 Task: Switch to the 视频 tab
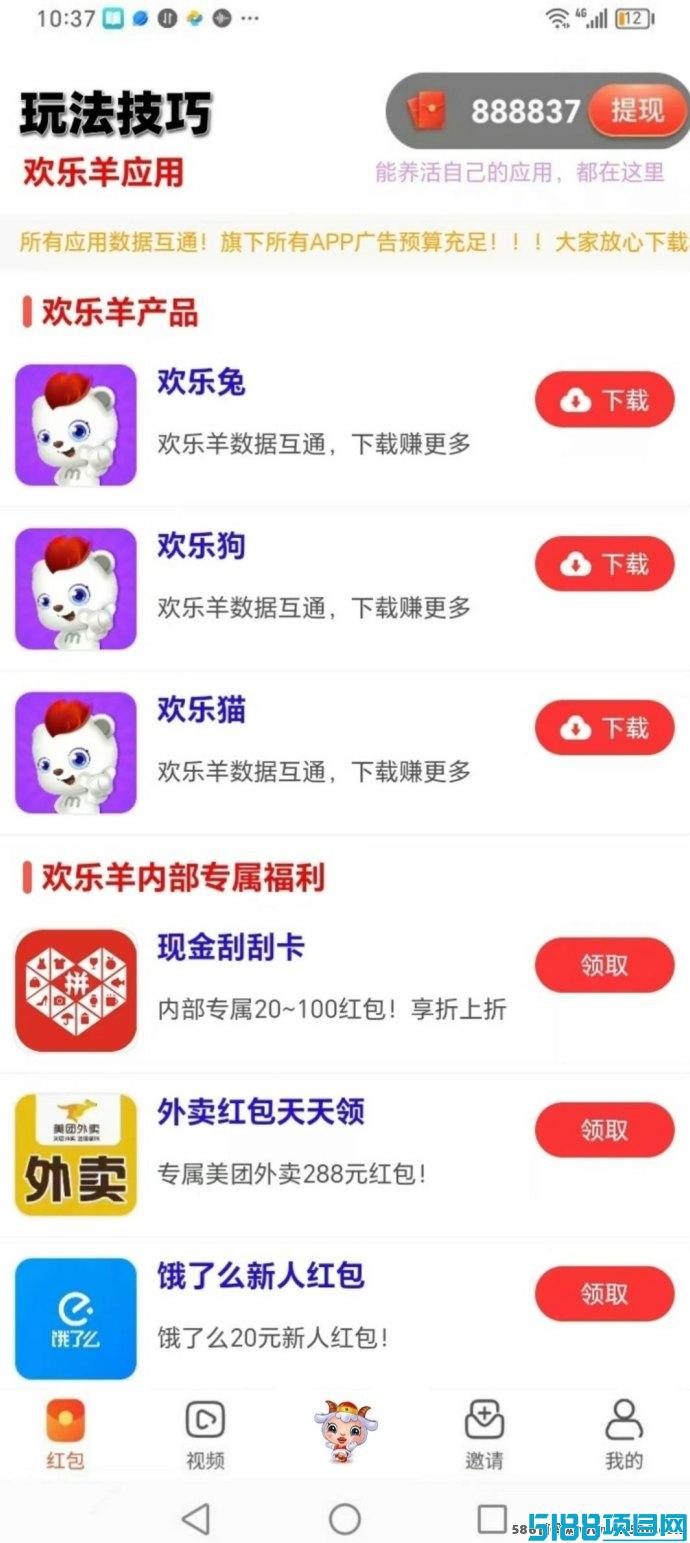(205, 1434)
